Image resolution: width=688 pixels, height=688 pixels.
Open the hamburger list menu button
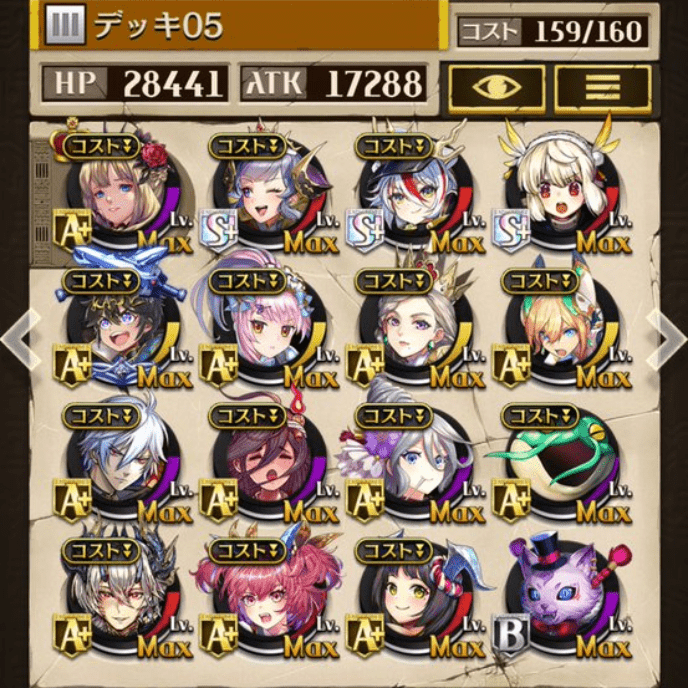pyautogui.click(x=603, y=88)
